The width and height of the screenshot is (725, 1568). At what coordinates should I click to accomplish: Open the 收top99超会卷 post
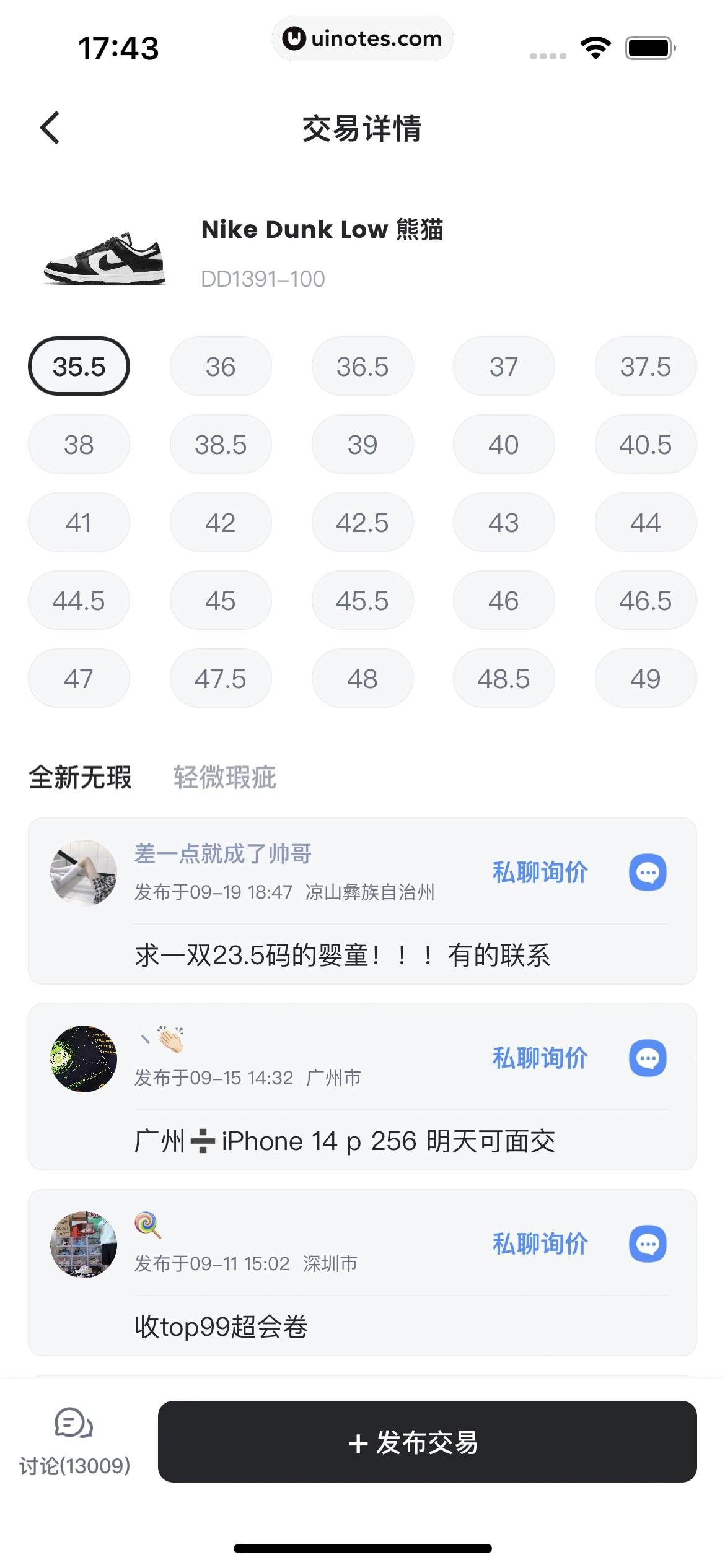(221, 1326)
